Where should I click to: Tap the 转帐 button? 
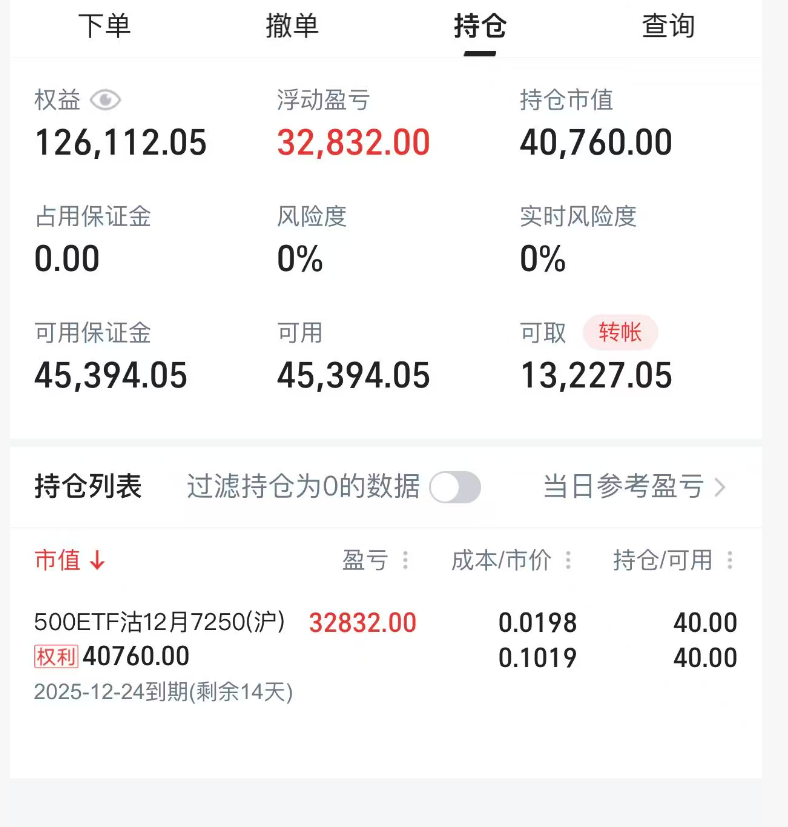coord(620,332)
